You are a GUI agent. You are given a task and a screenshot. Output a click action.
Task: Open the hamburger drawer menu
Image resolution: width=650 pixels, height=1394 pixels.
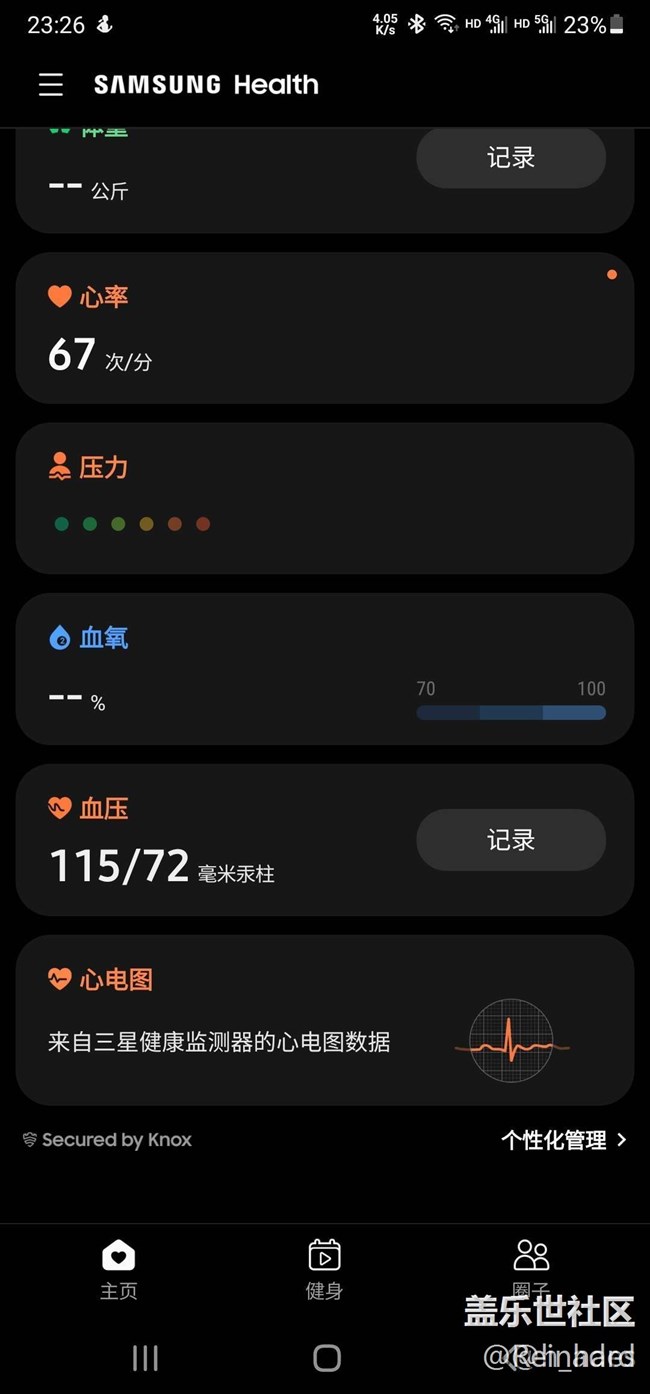coord(51,85)
